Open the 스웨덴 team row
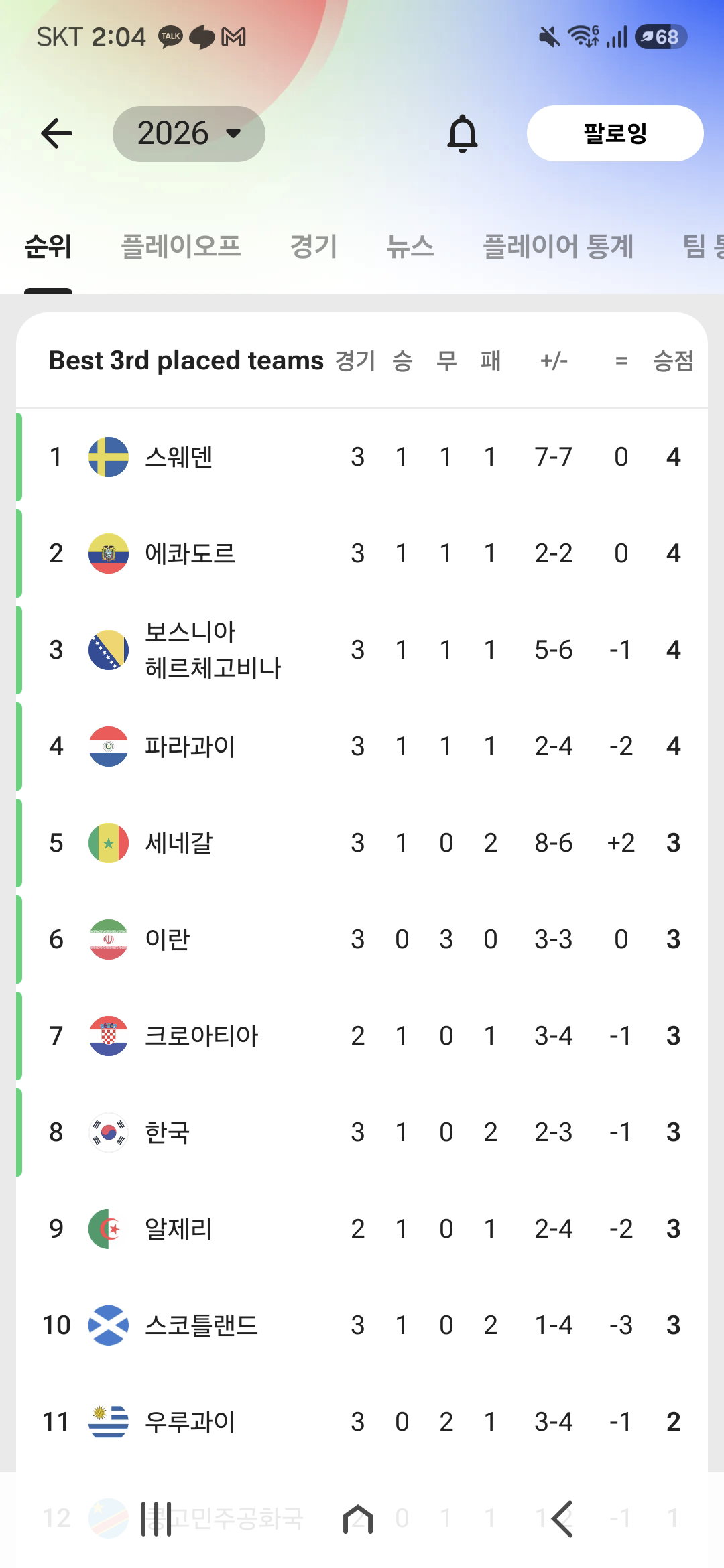Image resolution: width=724 pixels, height=1568 pixels. click(x=362, y=457)
